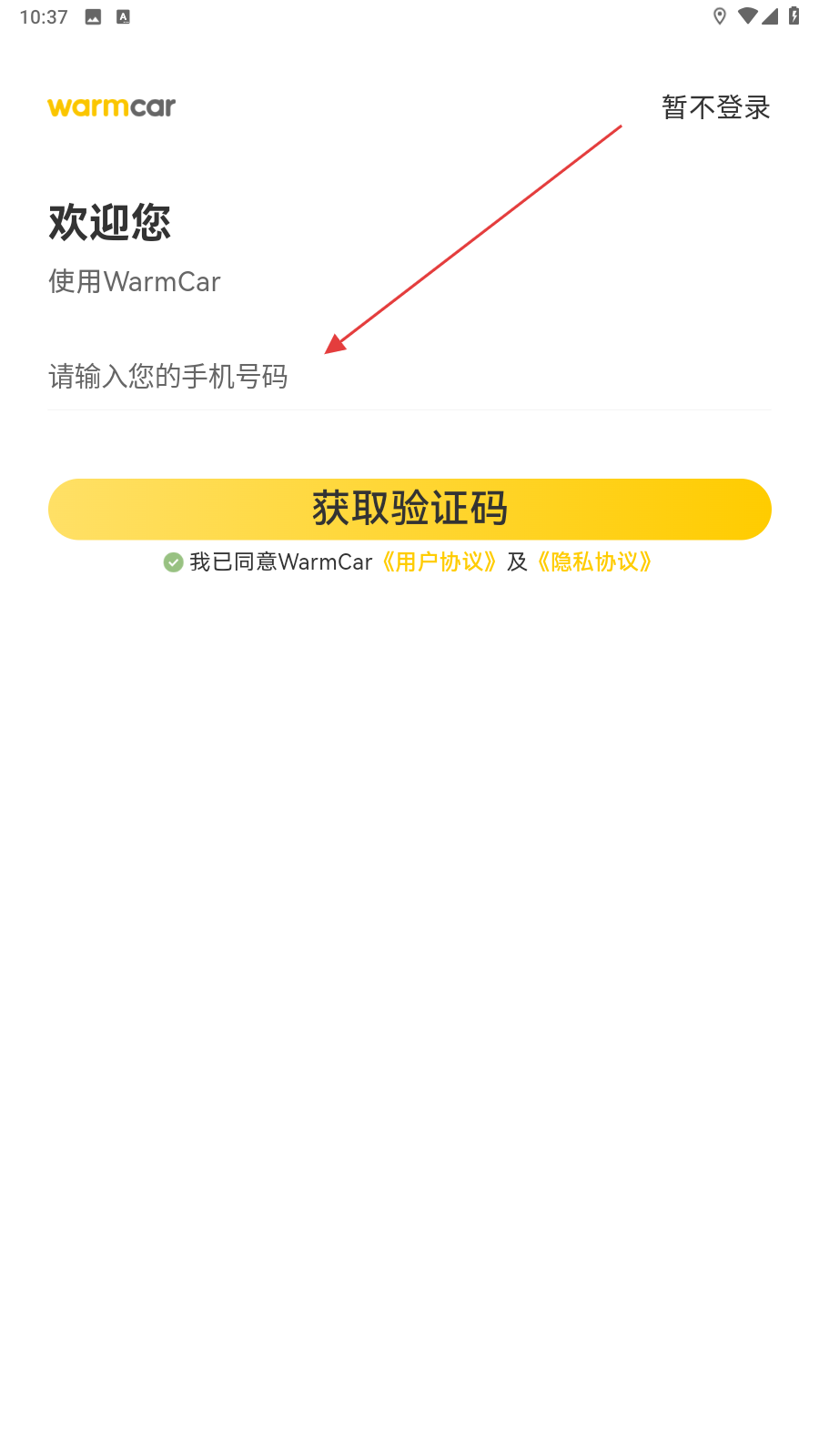819x1456 pixels.
Task: Tap the 获取验证码 button
Action: tap(409, 509)
